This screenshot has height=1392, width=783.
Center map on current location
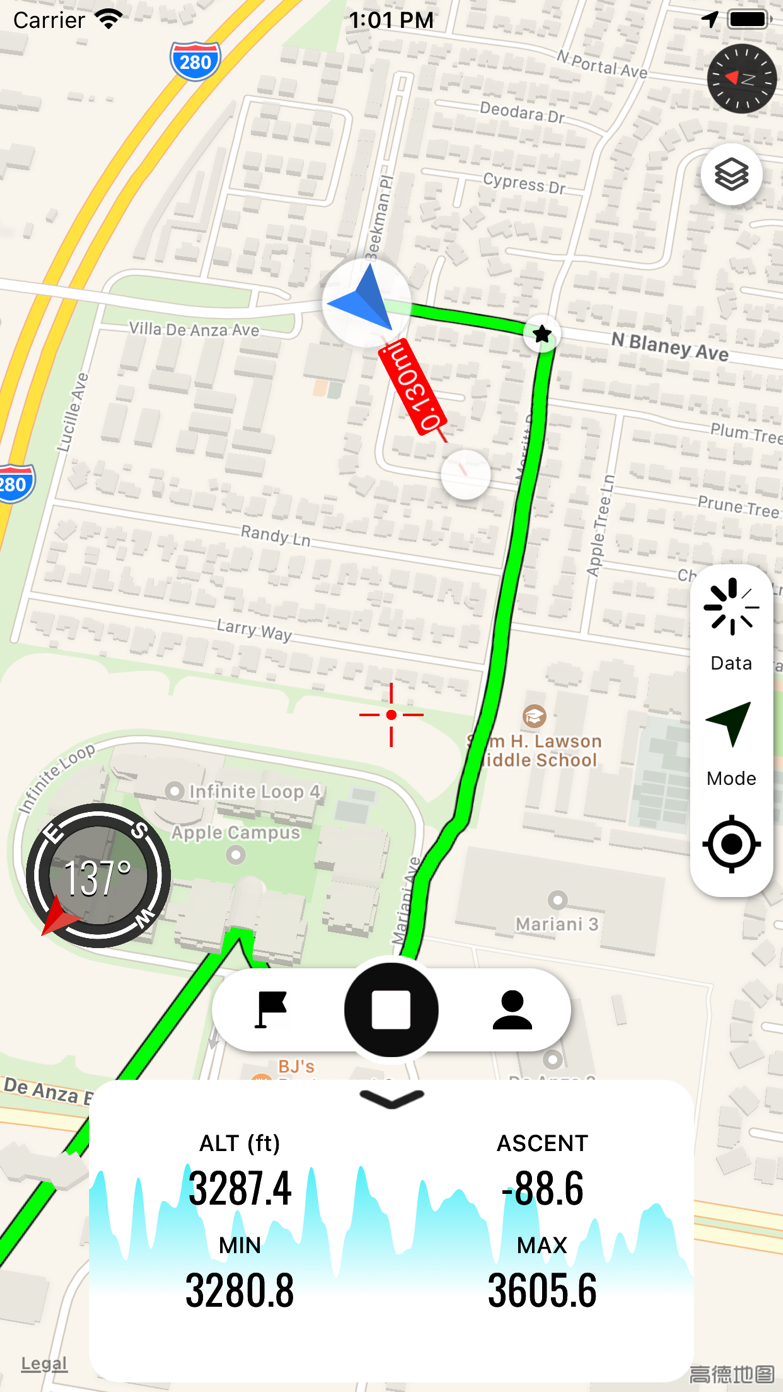coord(731,845)
